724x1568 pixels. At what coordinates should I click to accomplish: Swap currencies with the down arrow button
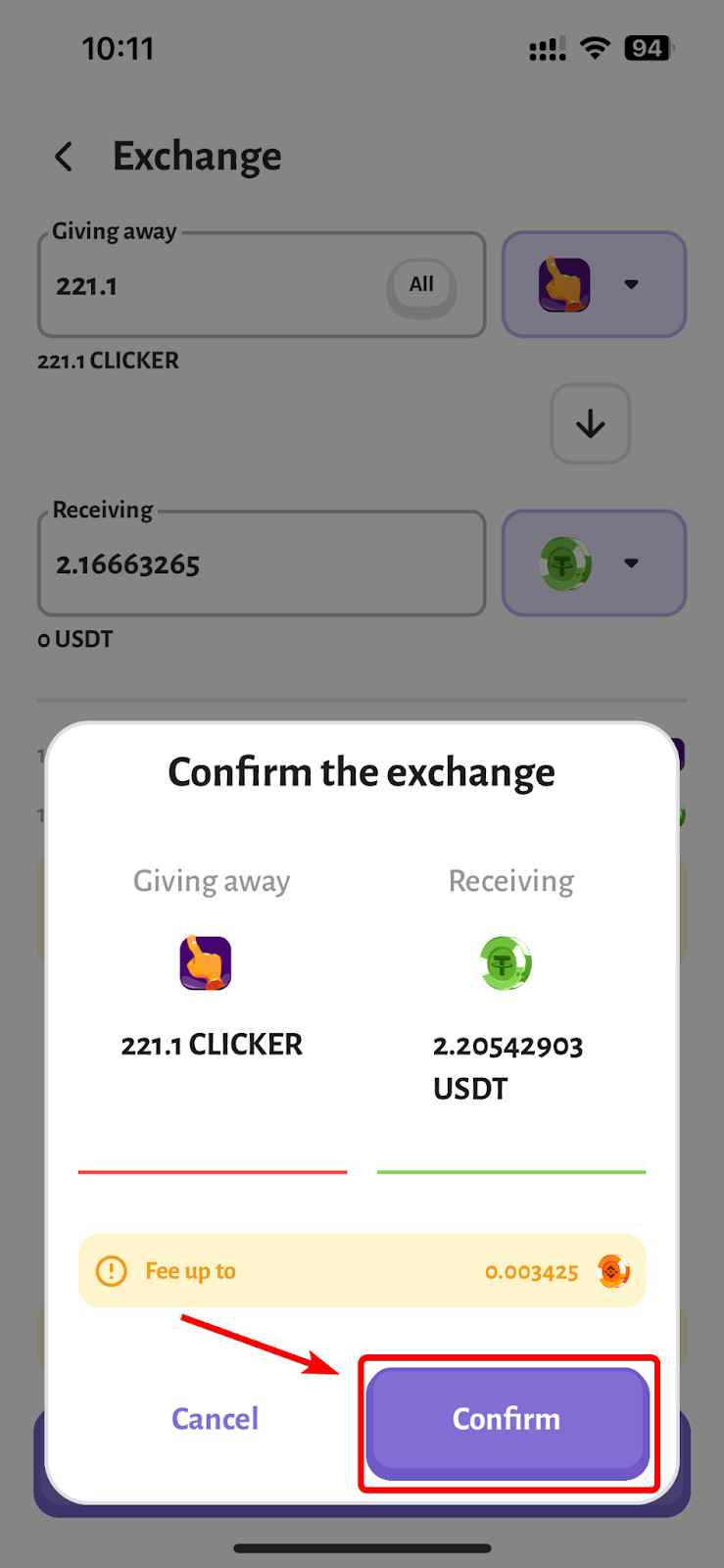click(x=590, y=423)
